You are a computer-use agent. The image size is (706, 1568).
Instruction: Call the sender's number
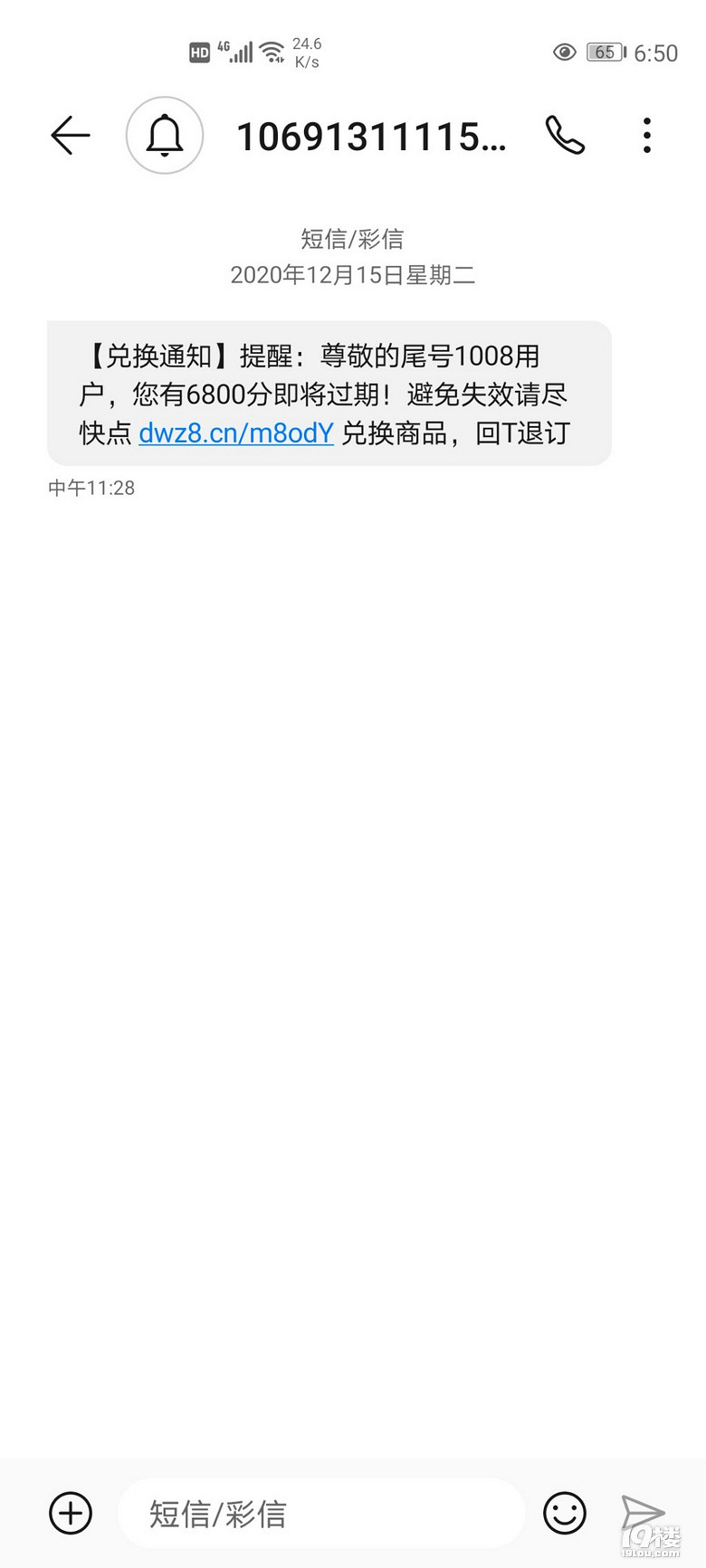click(x=565, y=136)
